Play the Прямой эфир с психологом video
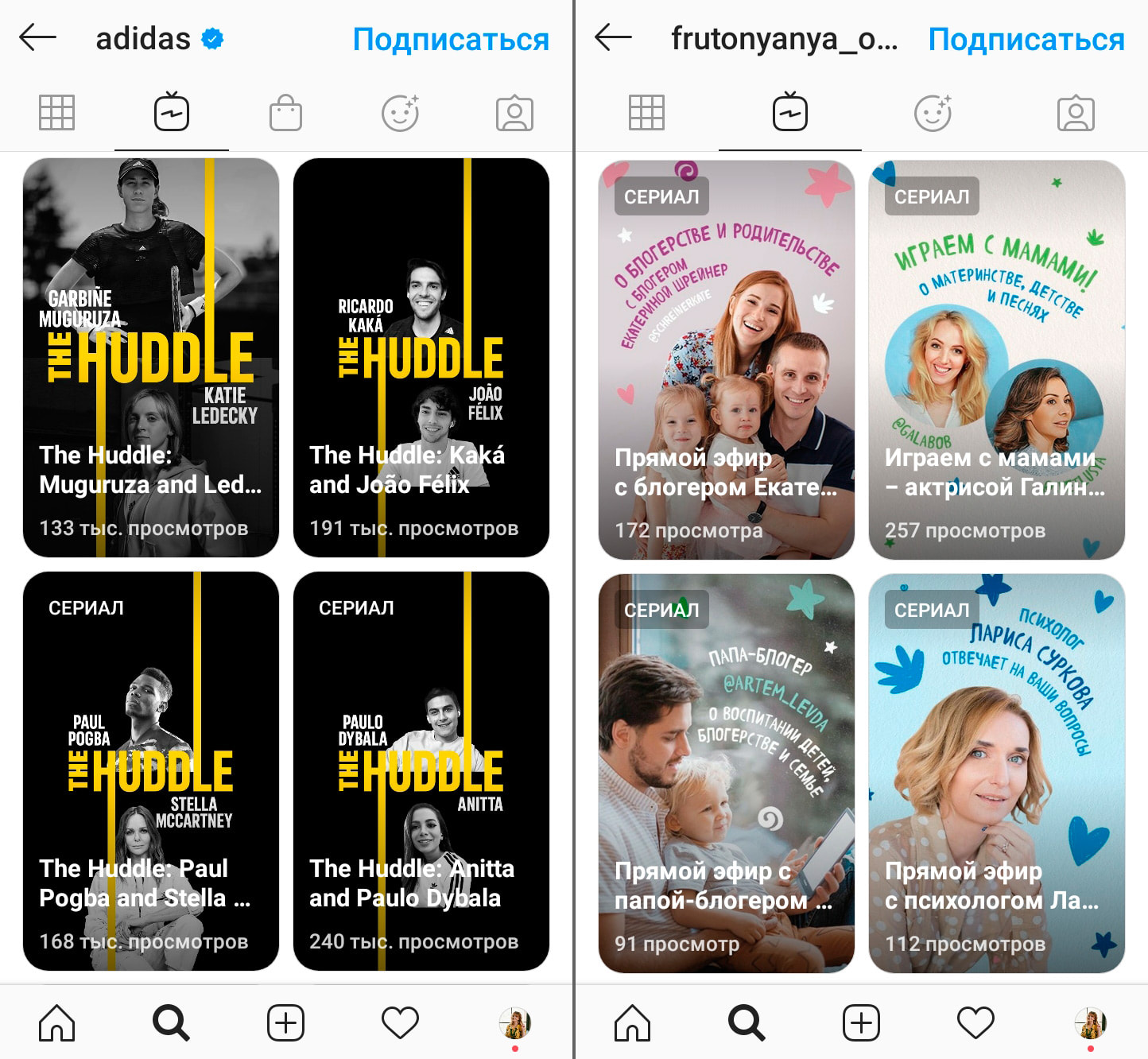The image size is (1148, 1059). coord(997,773)
